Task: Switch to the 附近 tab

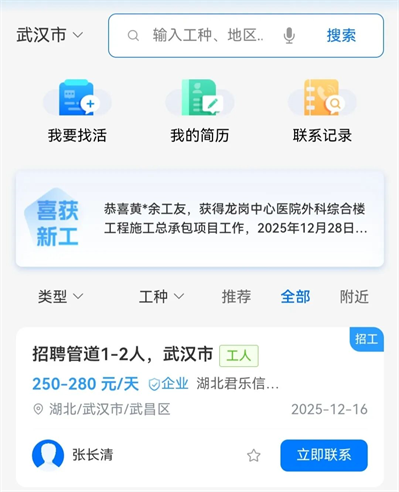Action: [354, 296]
